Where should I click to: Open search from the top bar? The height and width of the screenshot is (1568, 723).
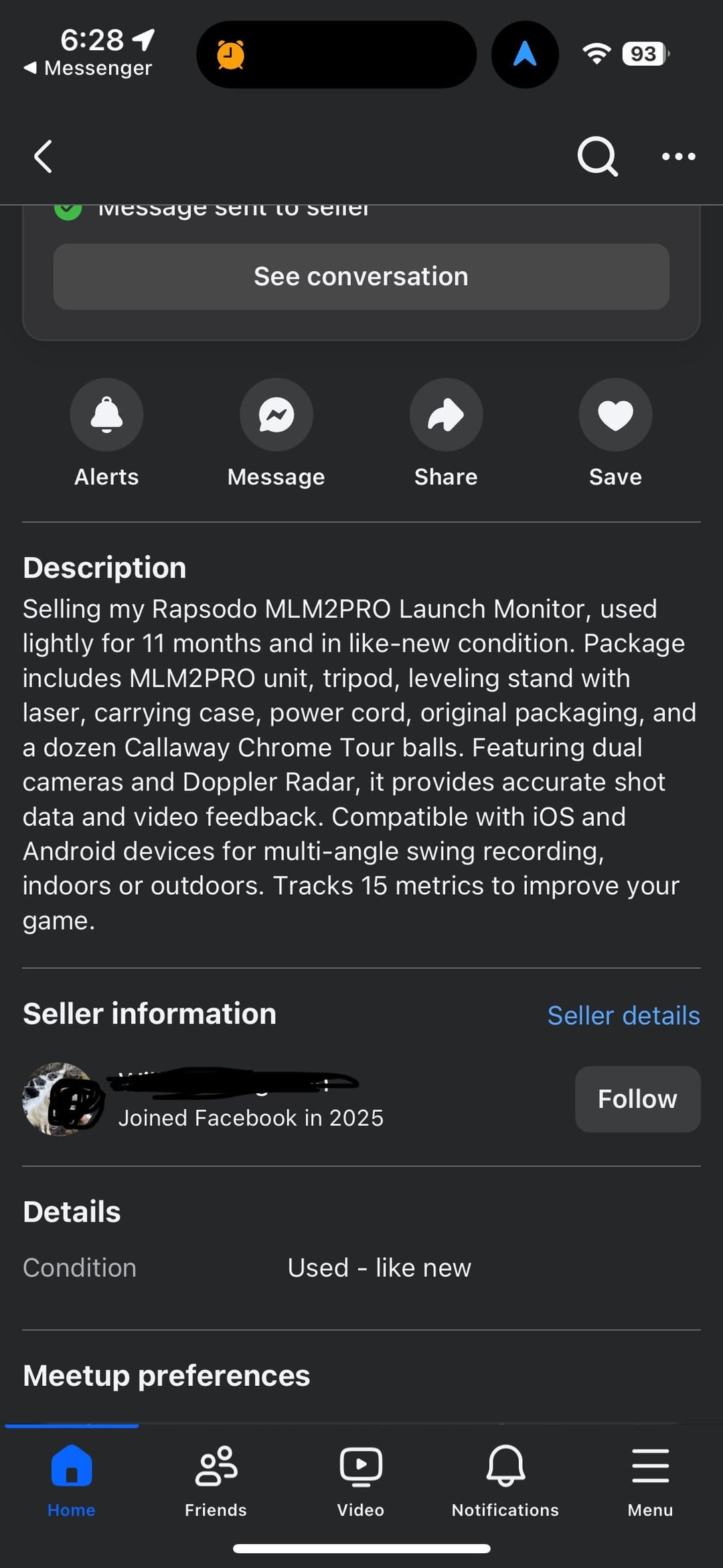tap(596, 157)
